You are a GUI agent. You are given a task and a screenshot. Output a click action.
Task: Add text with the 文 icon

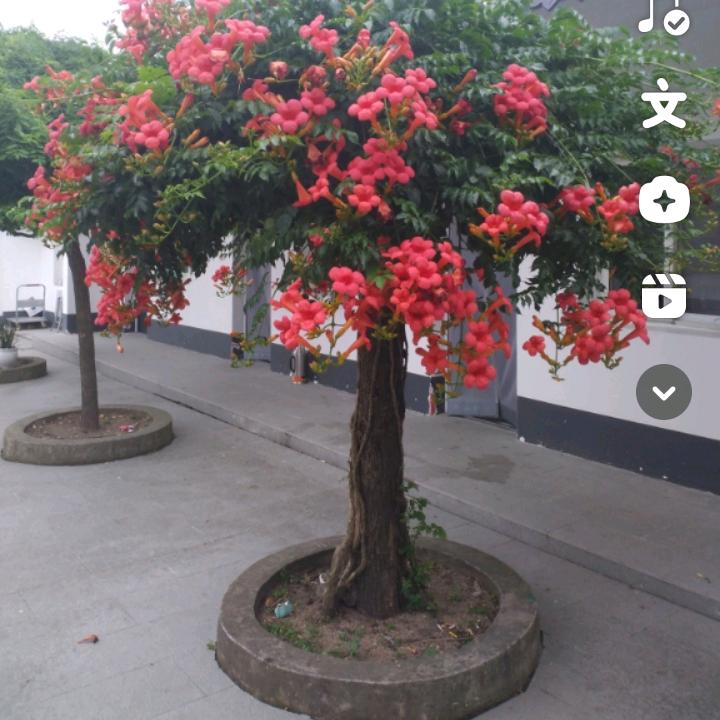[x=664, y=104]
